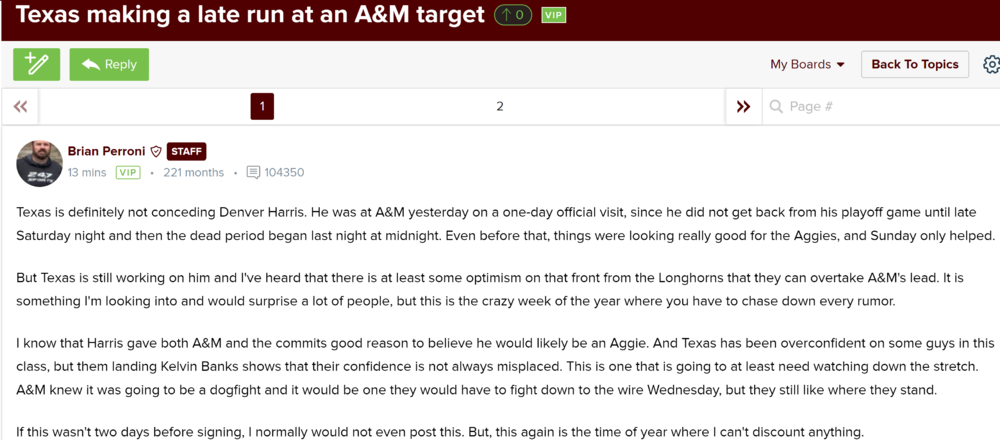Go Back To Topics
Image resolution: width=1000 pixels, height=440 pixels.
pos(914,64)
